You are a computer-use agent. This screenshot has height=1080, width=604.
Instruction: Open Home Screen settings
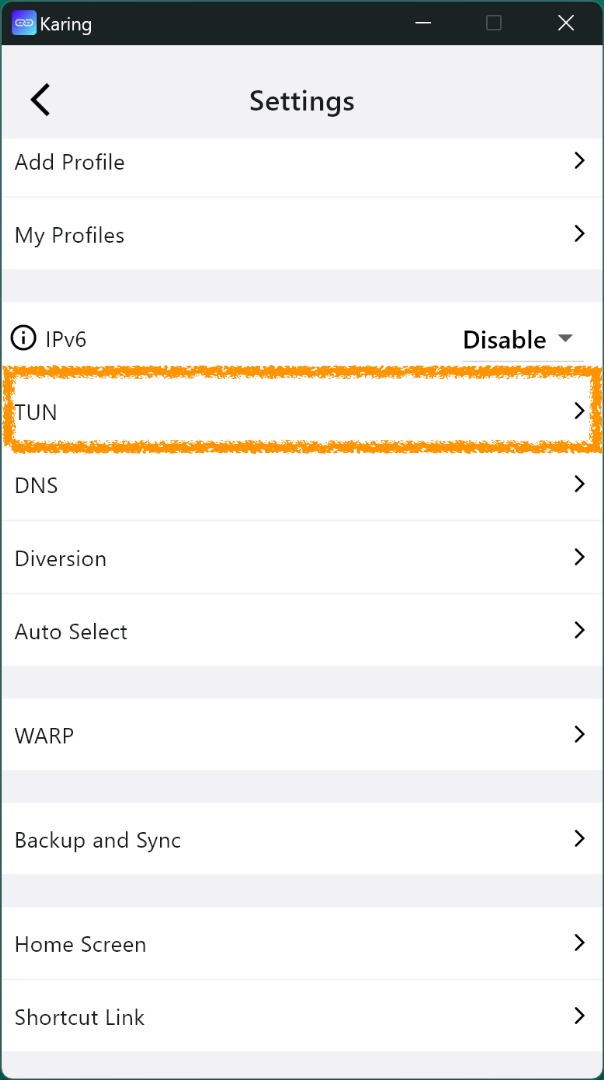pos(302,943)
